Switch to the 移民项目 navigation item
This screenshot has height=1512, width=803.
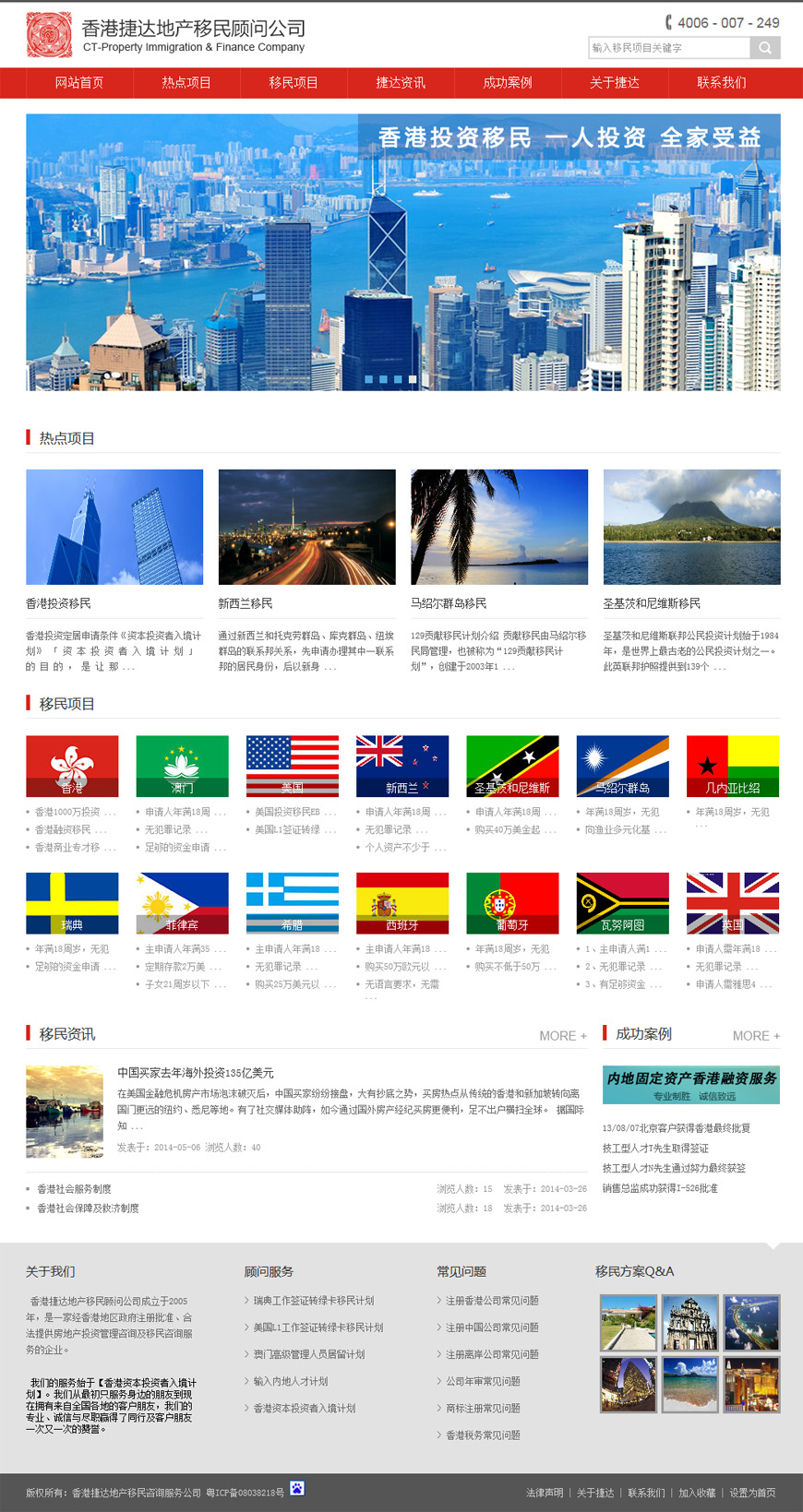coord(294,83)
